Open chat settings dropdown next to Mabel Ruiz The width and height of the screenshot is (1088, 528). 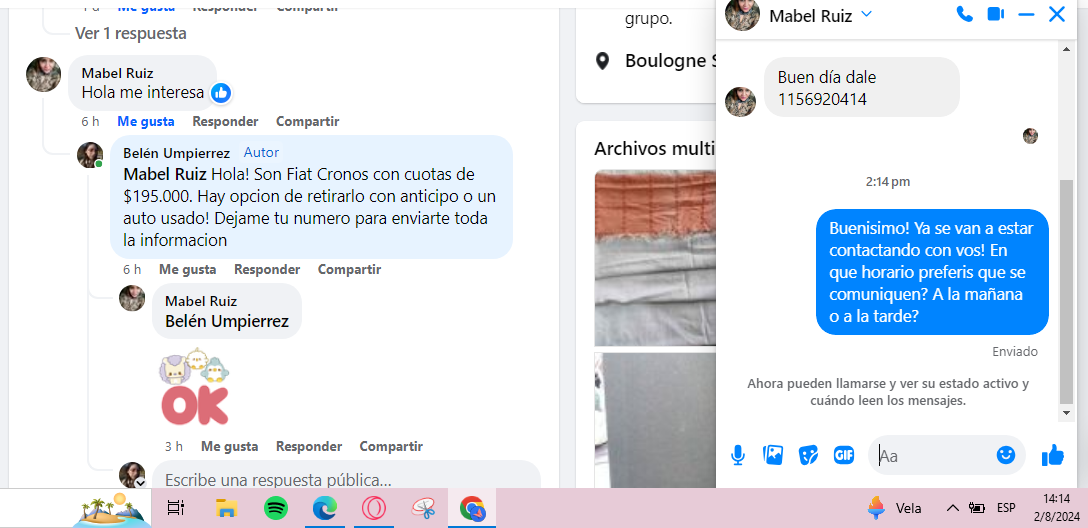[867, 14]
